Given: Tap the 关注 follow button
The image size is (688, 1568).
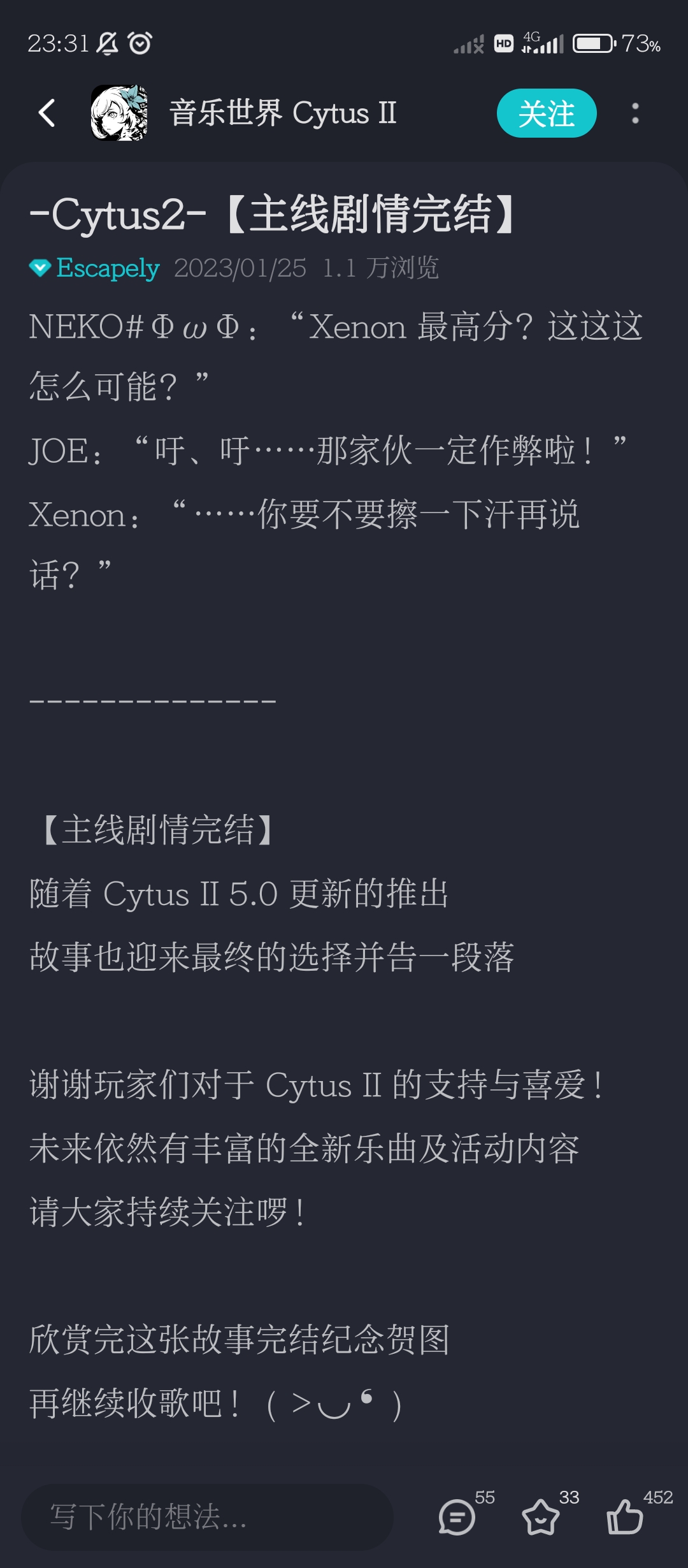Looking at the screenshot, I should coord(546,113).
